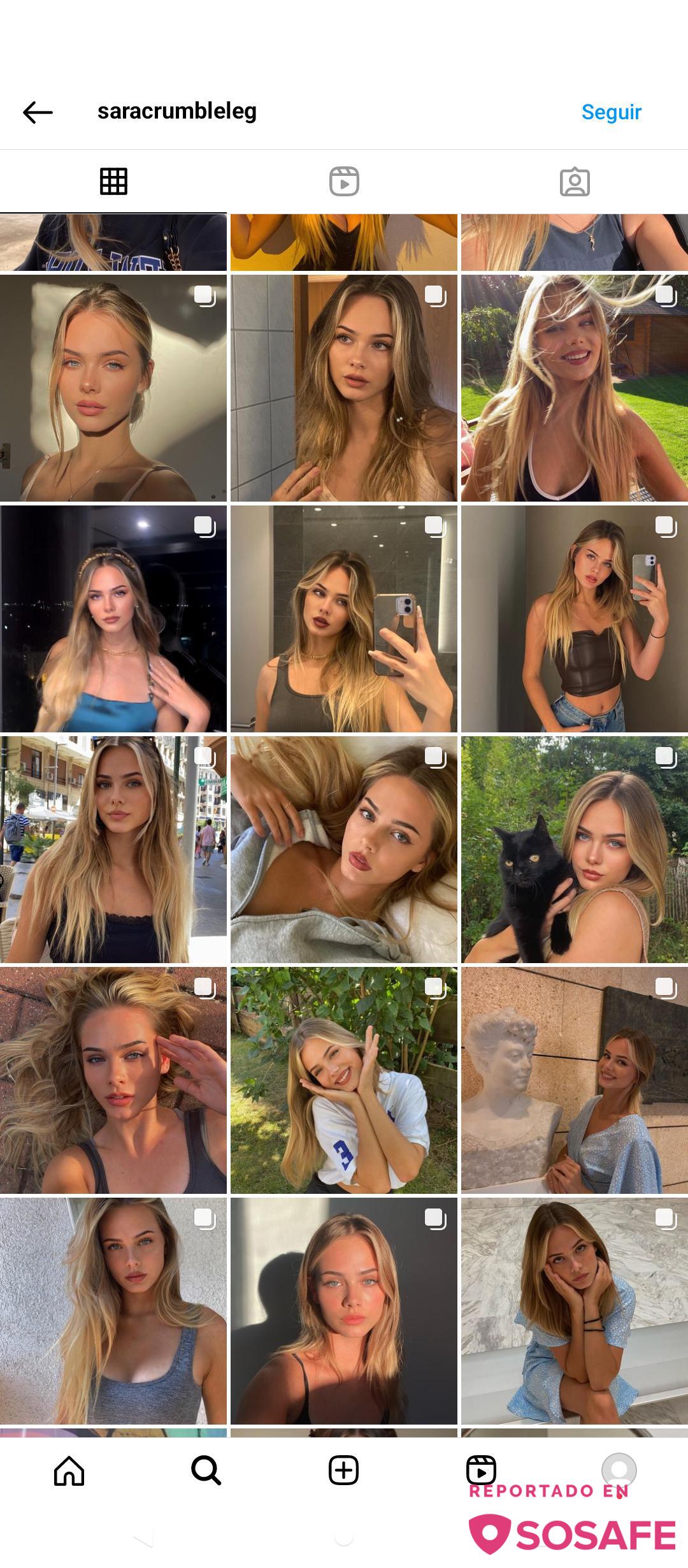This screenshot has width=688, height=1568.
Task: Open the mirror selfie with the black corset top
Action: click(x=575, y=619)
